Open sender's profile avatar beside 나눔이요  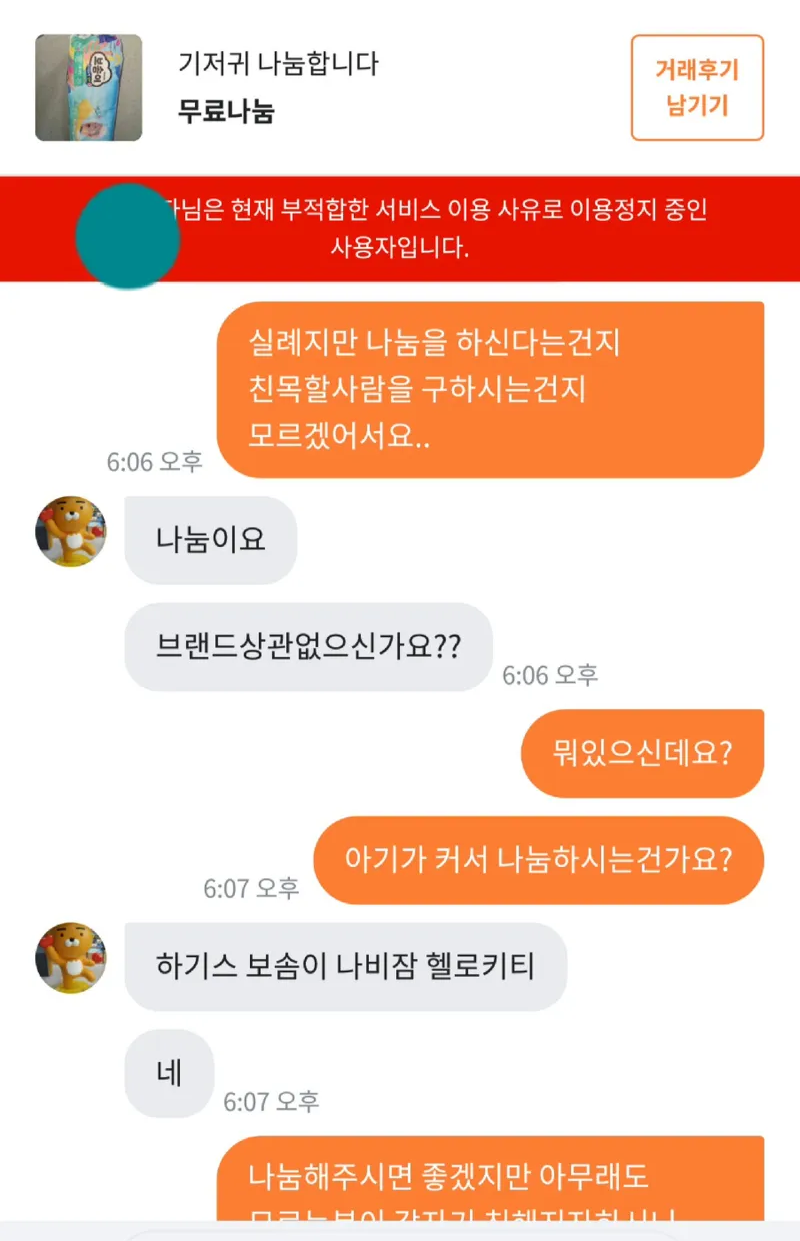click(71, 531)
